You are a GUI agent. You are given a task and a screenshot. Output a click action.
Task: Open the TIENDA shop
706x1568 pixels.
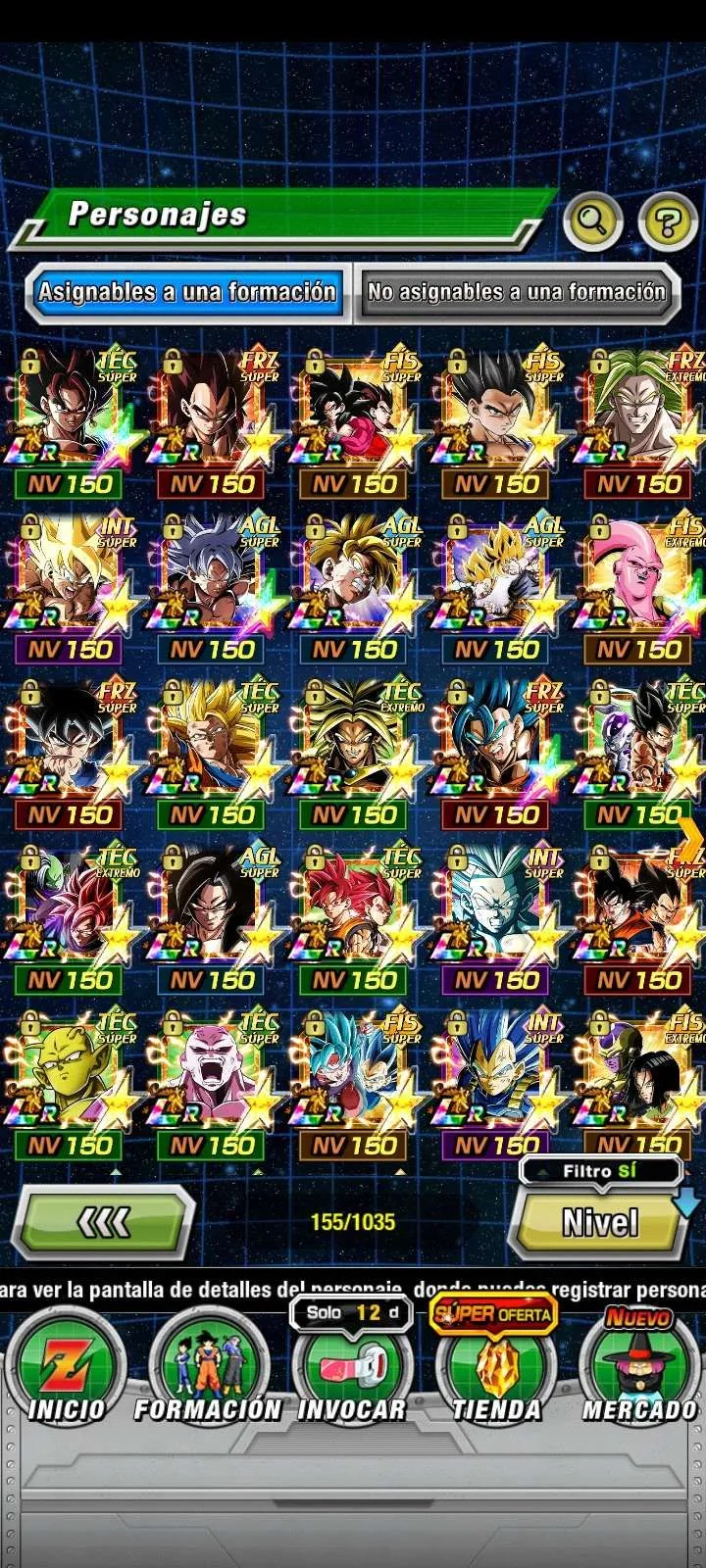tap(495, 1367)
